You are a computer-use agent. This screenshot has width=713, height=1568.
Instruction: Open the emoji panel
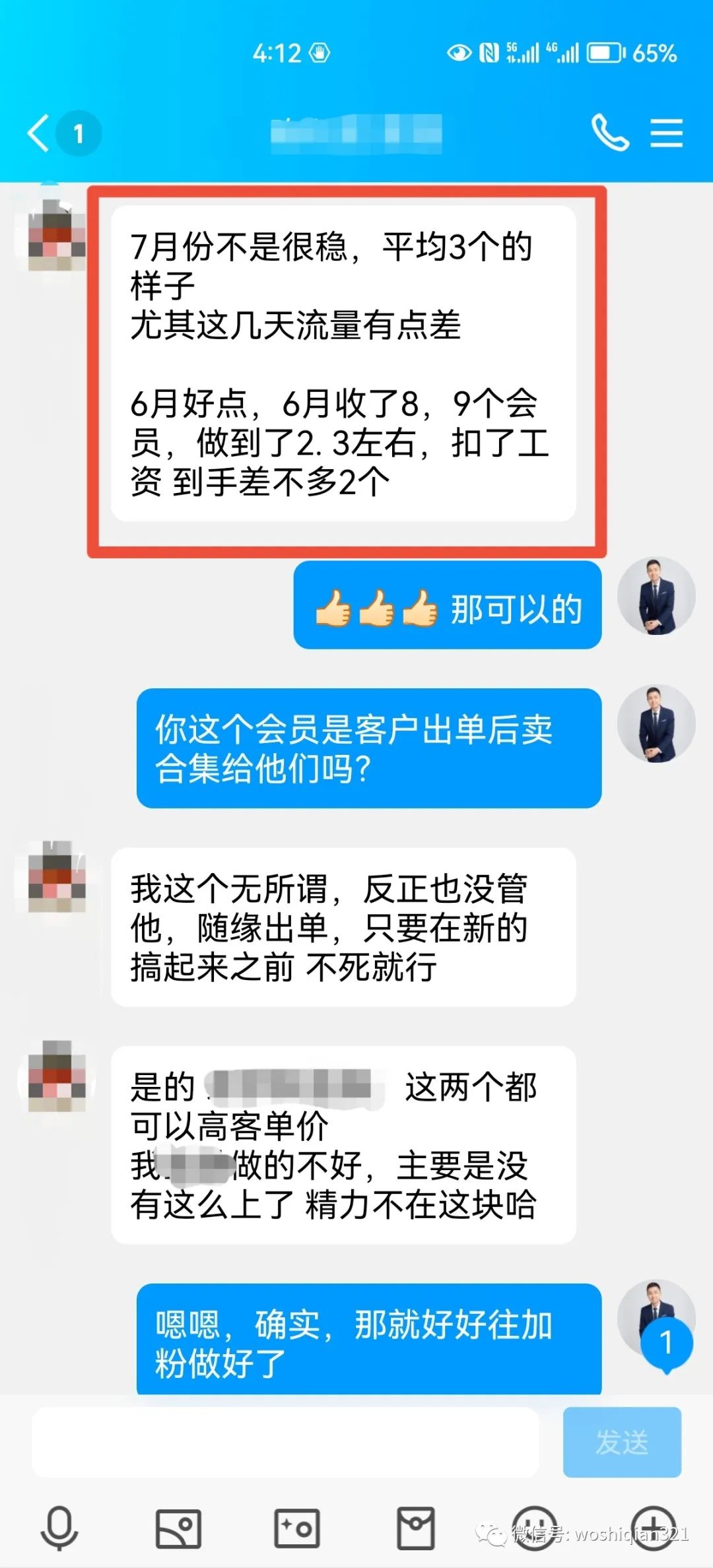pyautogui.click(x=534, y=1528)
